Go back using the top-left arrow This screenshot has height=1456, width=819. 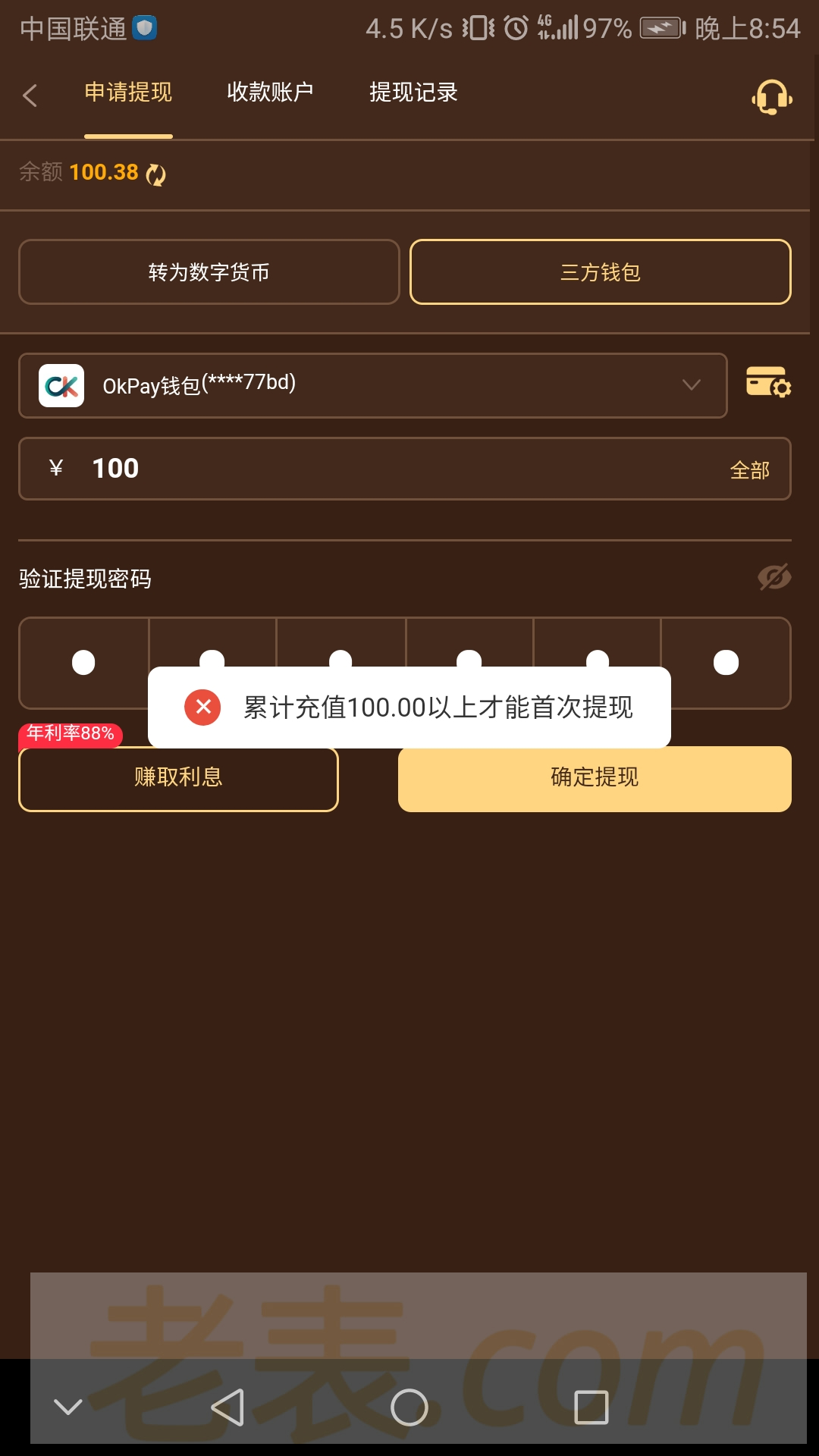click(x=30, y=96)
